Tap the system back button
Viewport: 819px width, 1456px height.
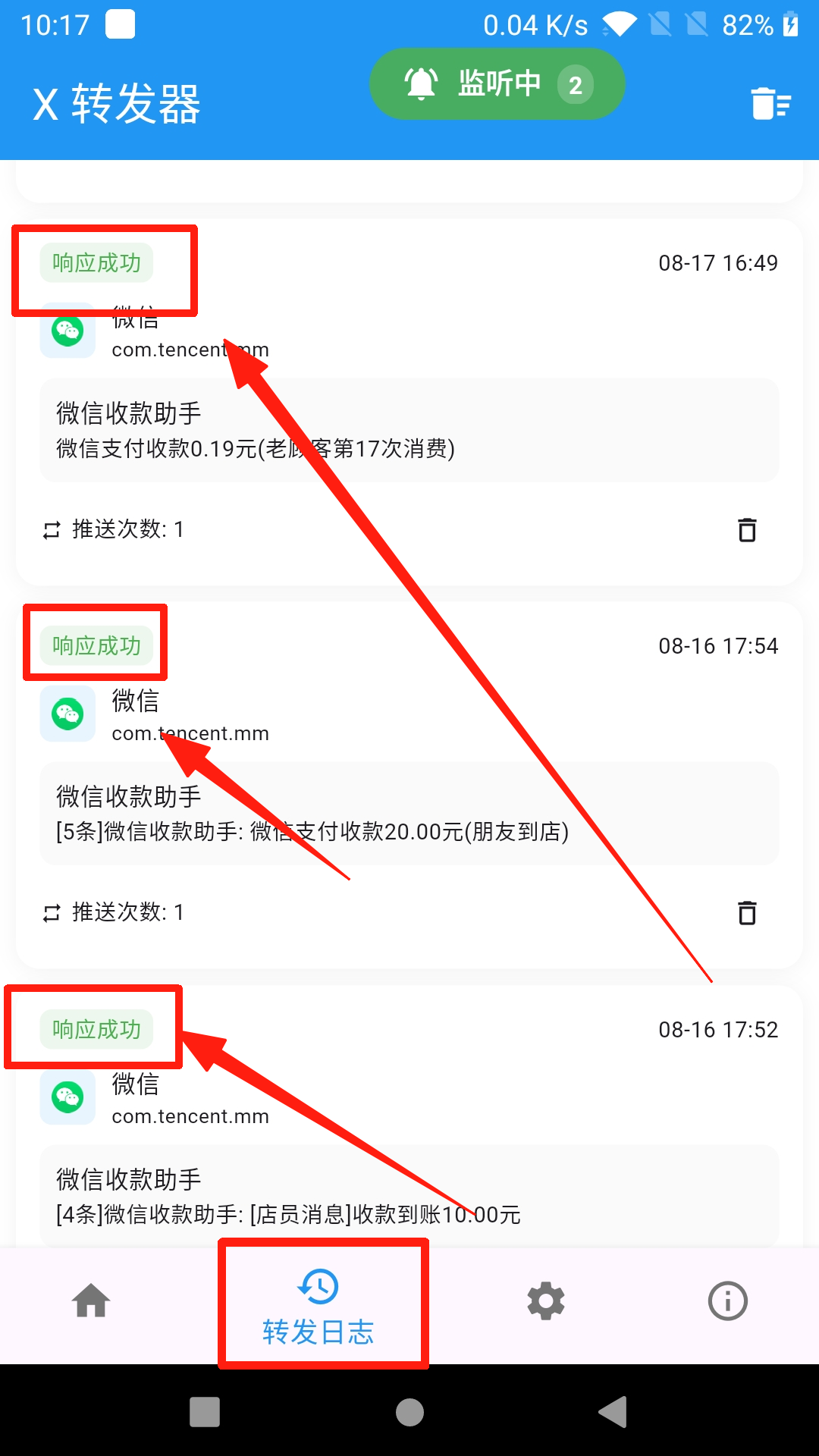(x=613, y=1412)
